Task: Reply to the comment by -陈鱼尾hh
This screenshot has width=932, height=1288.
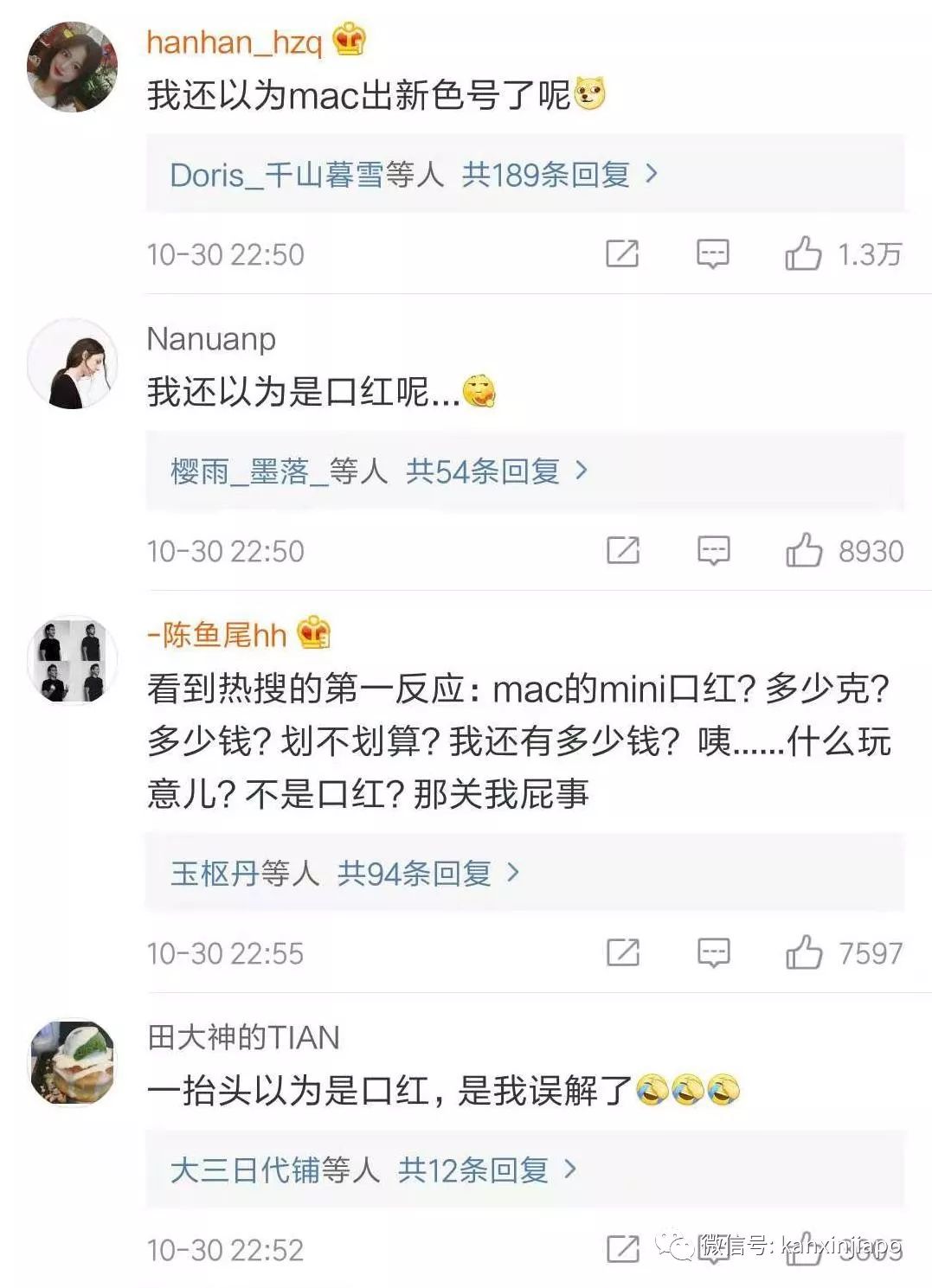Action: [x=713, y=953]
